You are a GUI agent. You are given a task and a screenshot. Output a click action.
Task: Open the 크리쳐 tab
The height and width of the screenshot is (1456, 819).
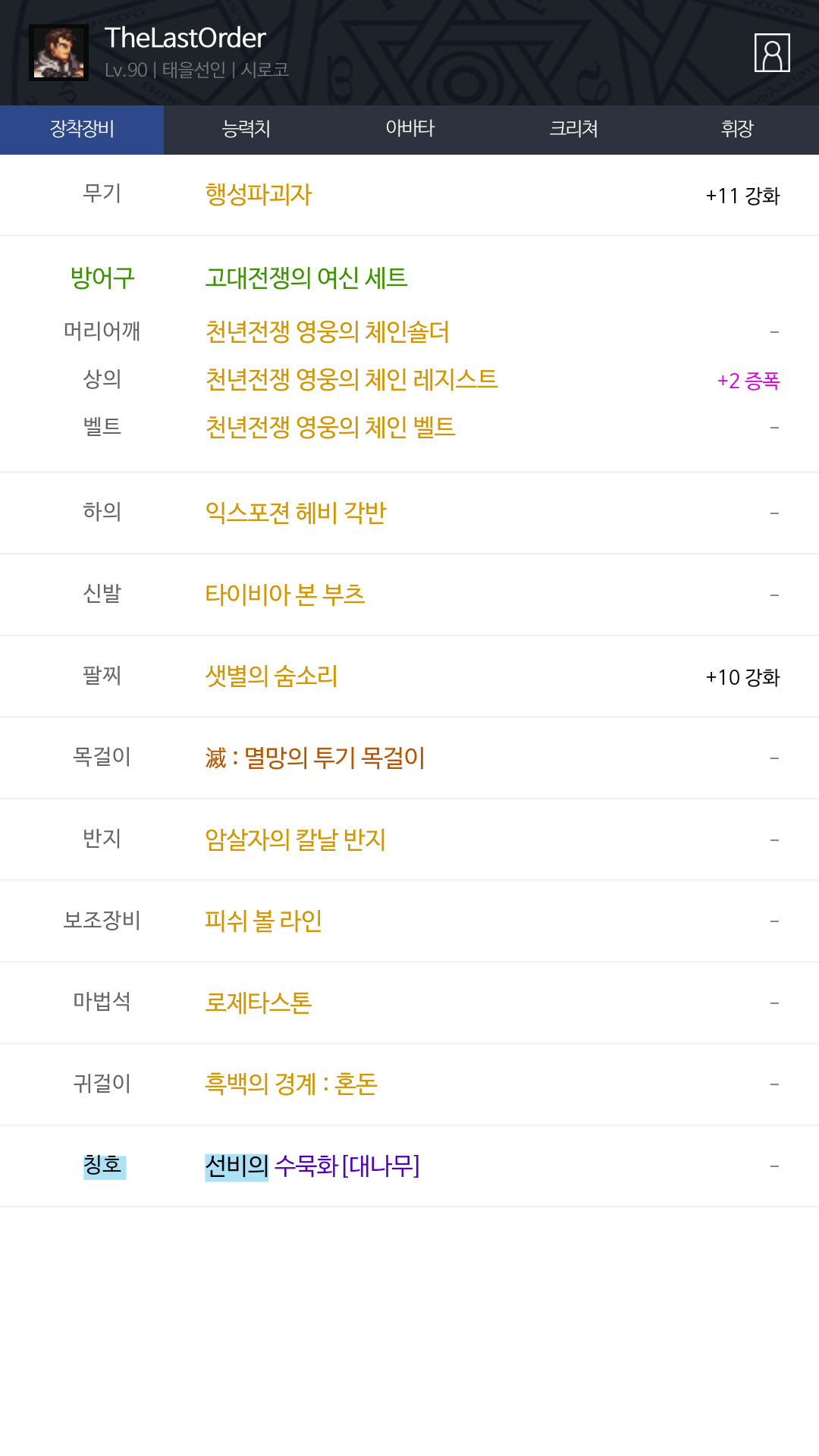pyautogui.click(x=573, y=129)
